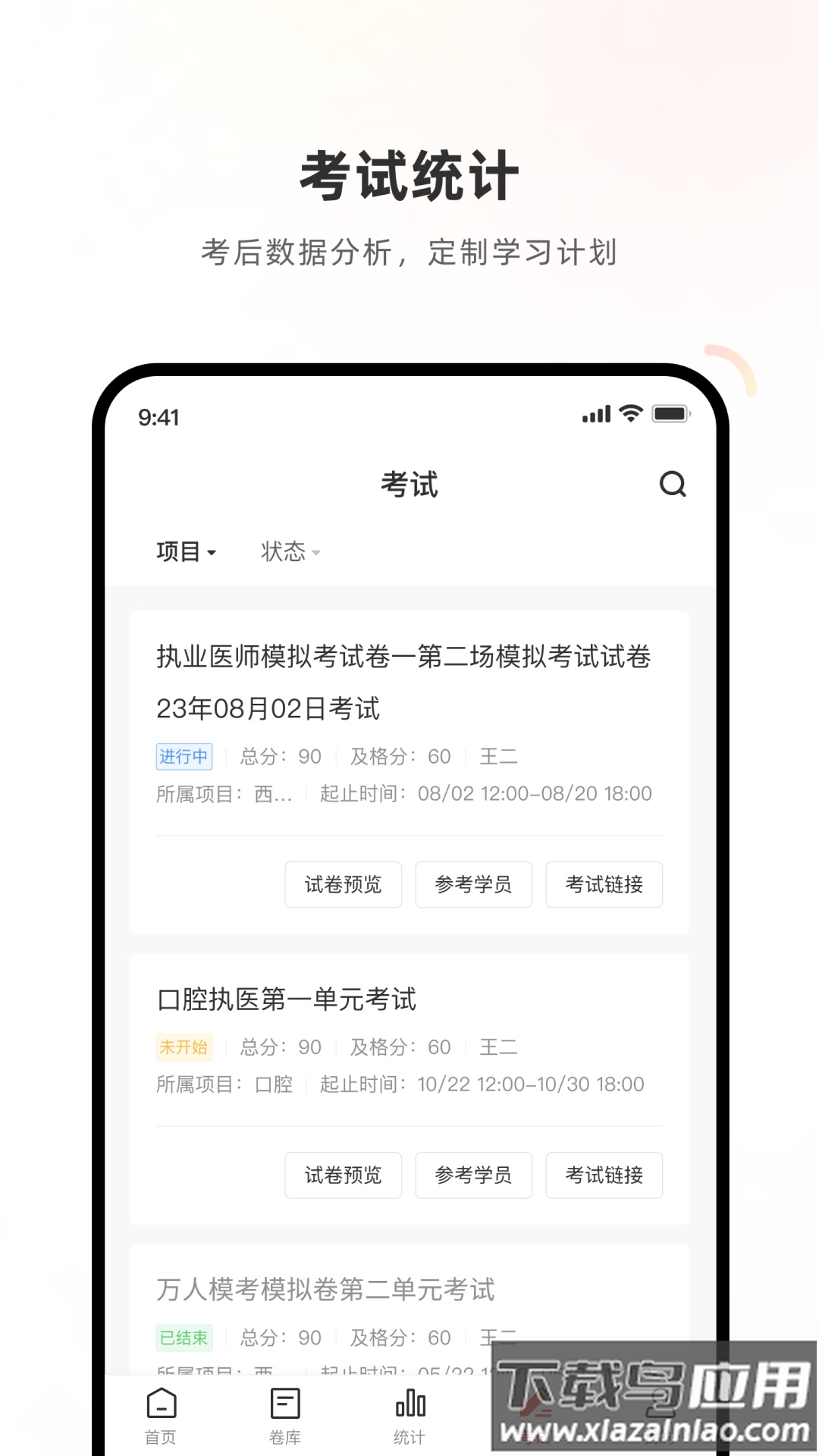Viewport: 819px width, 1456px height.
Task: Tap 考试链接 on the first exam card
Action: pyautogui.click(x=604, y=884)
